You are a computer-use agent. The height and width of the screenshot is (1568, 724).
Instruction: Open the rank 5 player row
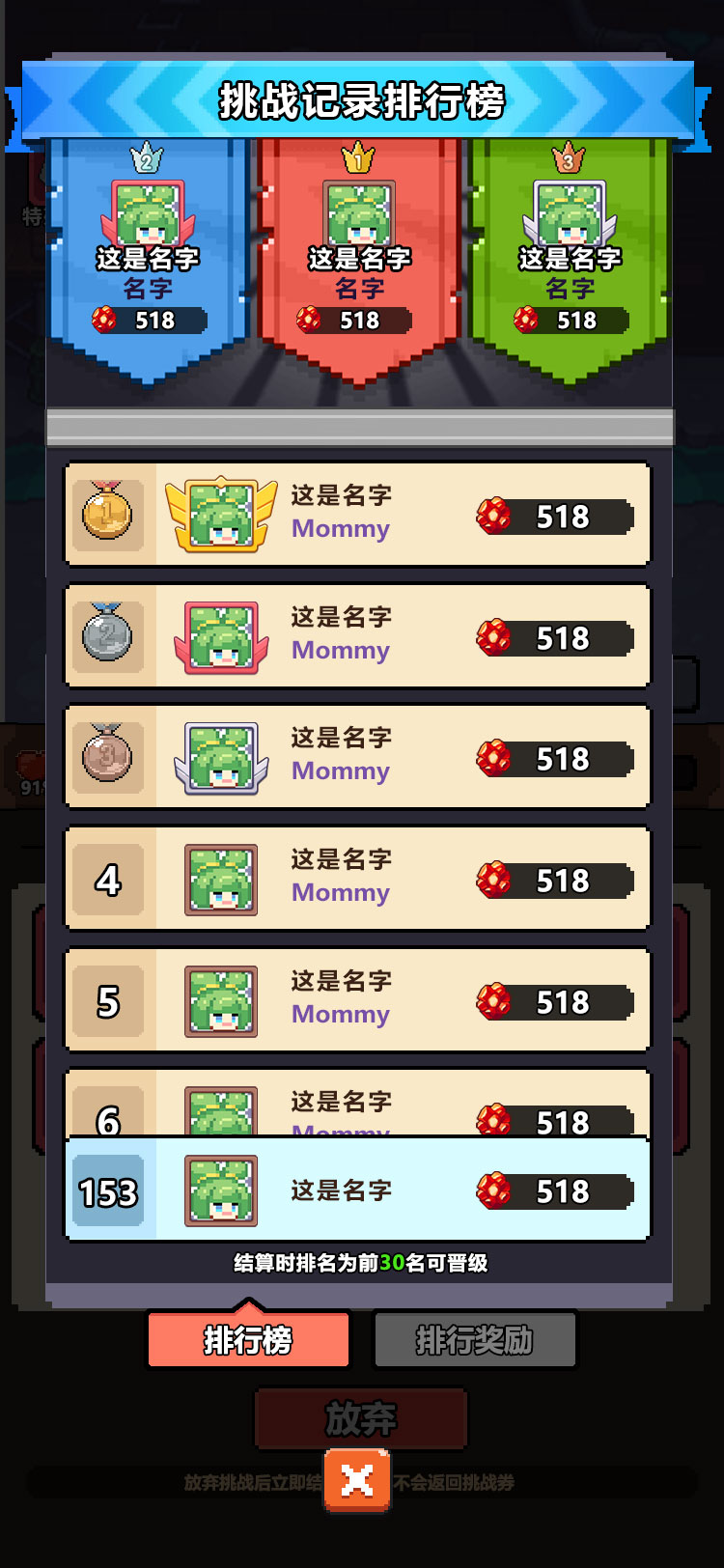(357, 1000)
